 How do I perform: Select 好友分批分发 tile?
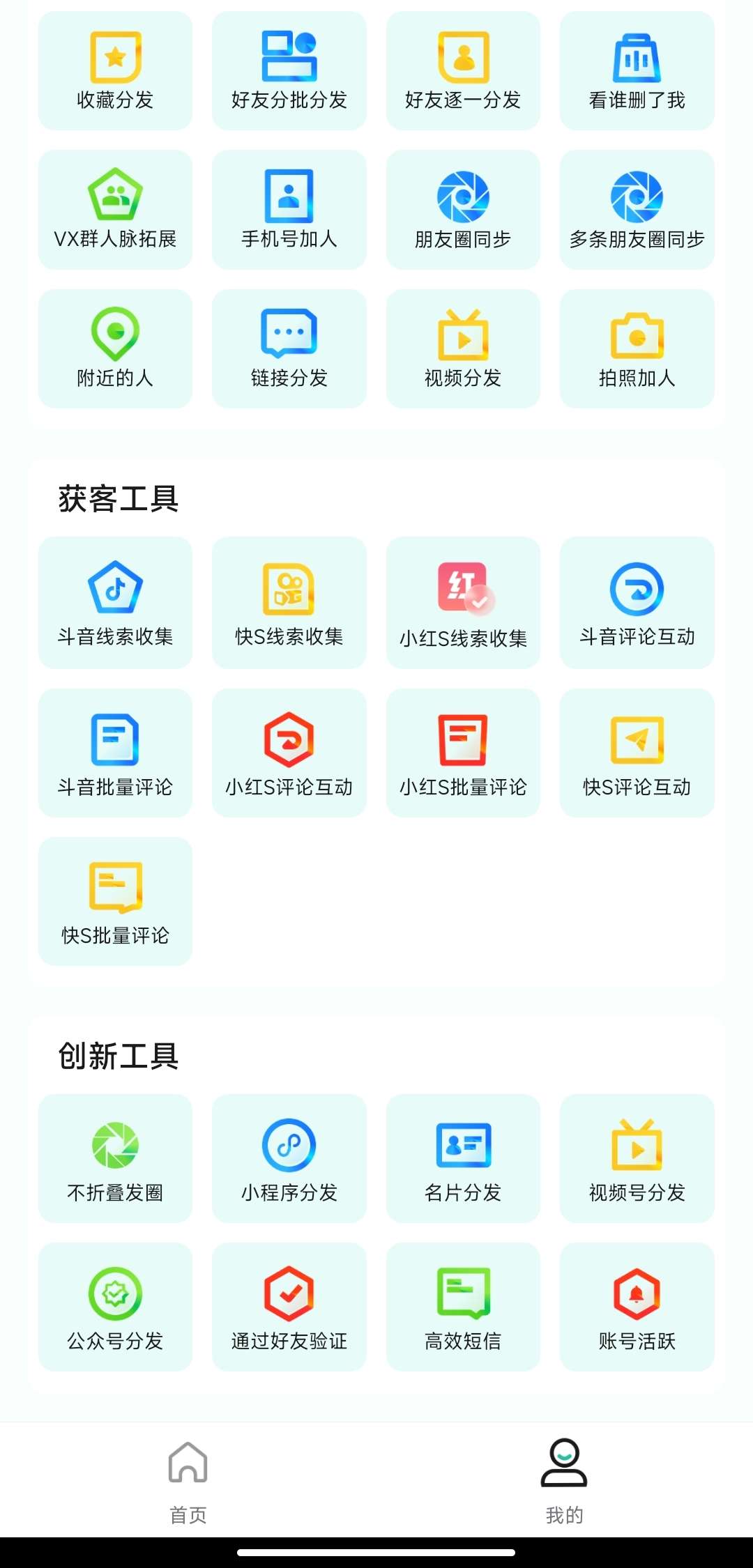coord(289,71)
